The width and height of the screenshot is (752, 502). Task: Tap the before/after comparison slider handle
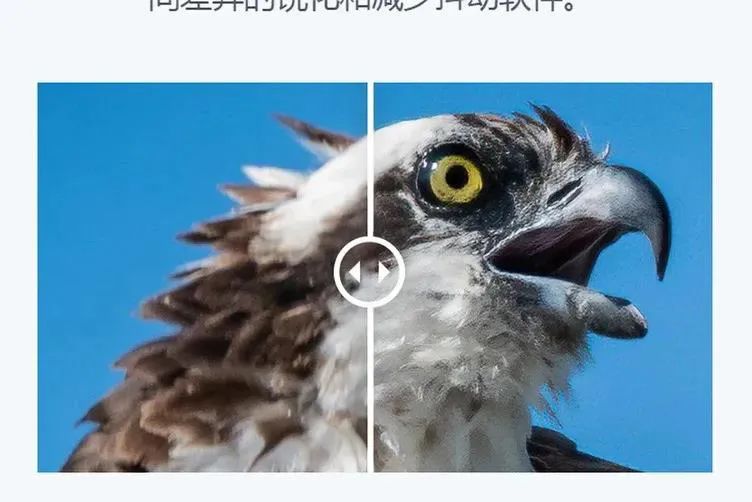(x=369, y=270)
